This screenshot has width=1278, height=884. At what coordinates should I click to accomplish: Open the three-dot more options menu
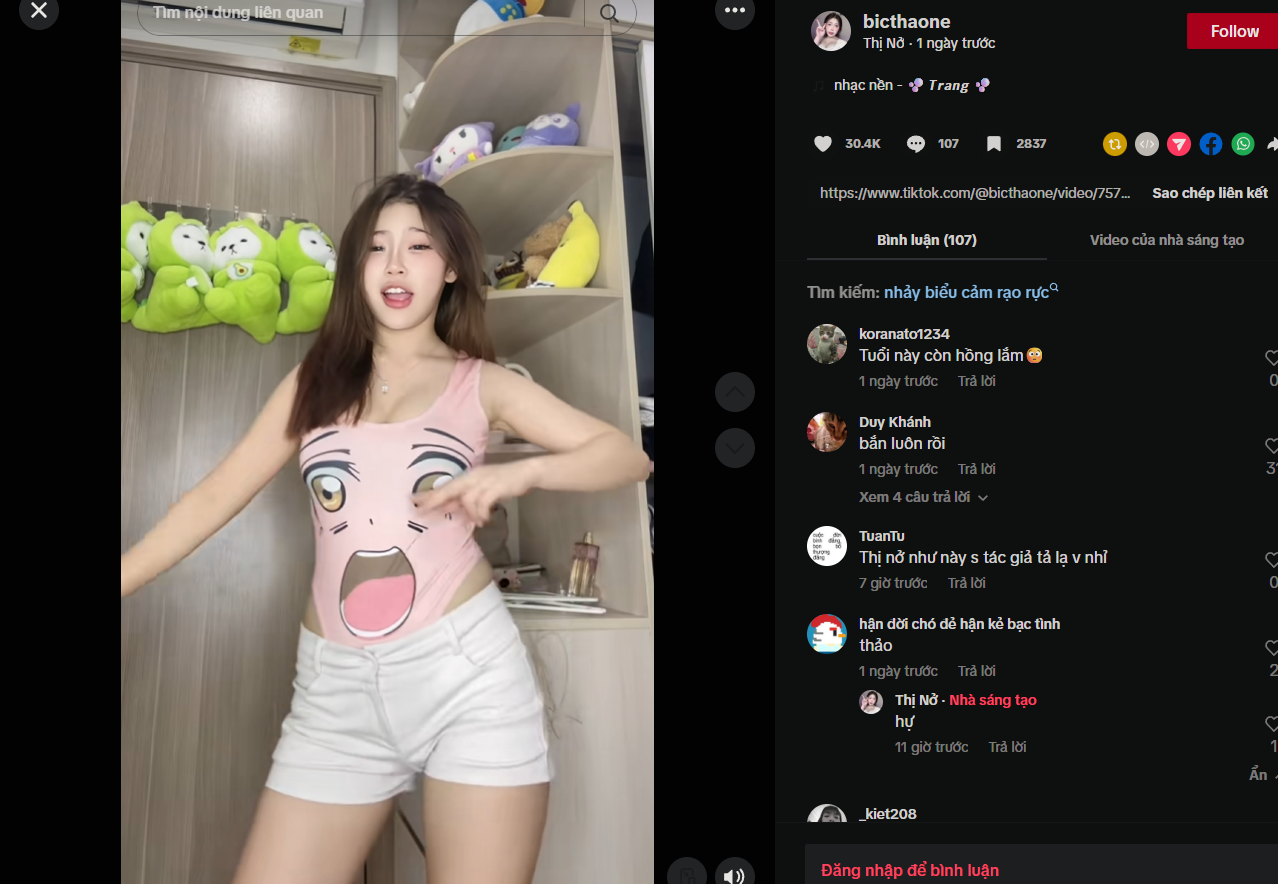(735, 11)
